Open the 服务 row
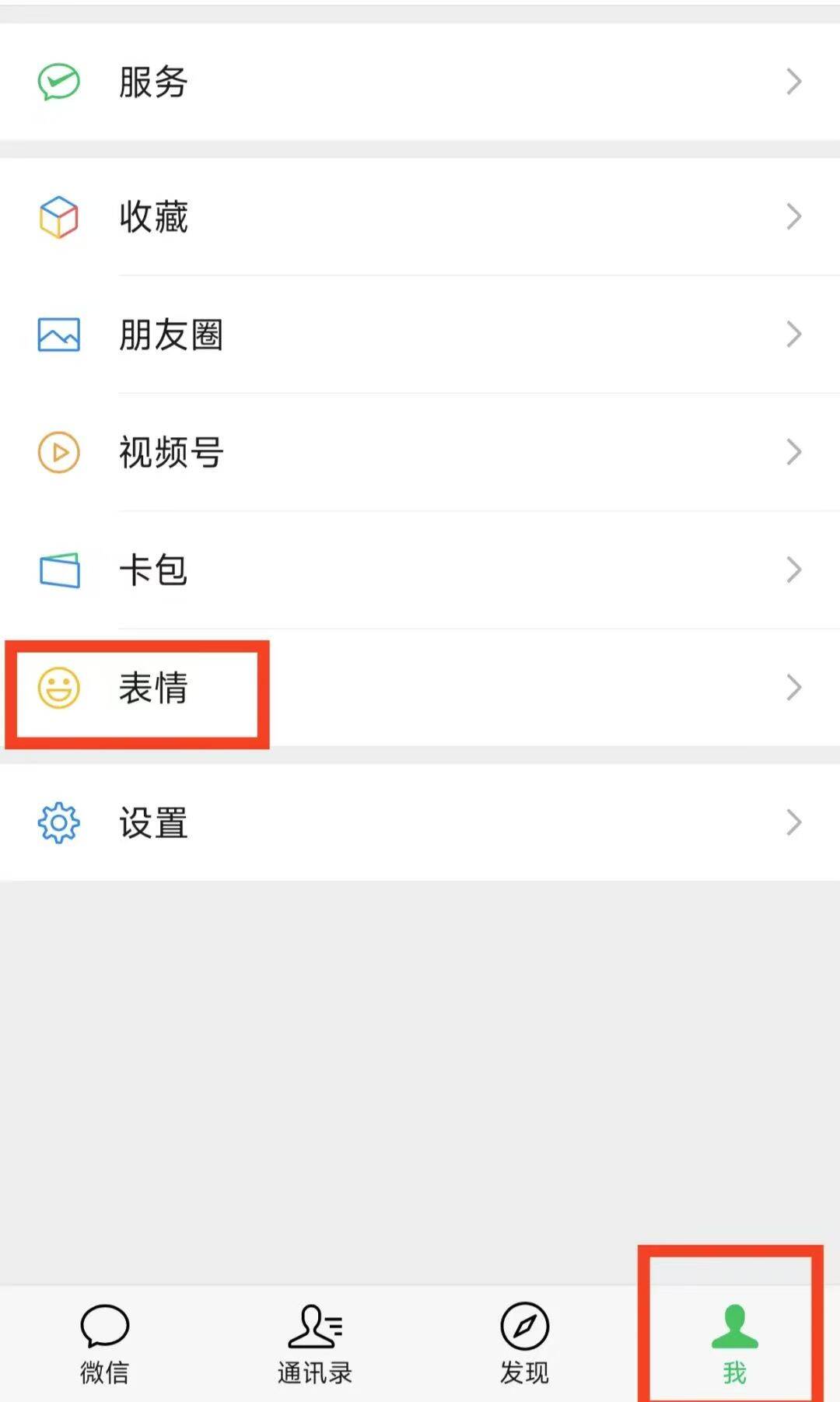This screenshot has width=840, height=1402. pyautogui.click(x=420, y=82)
